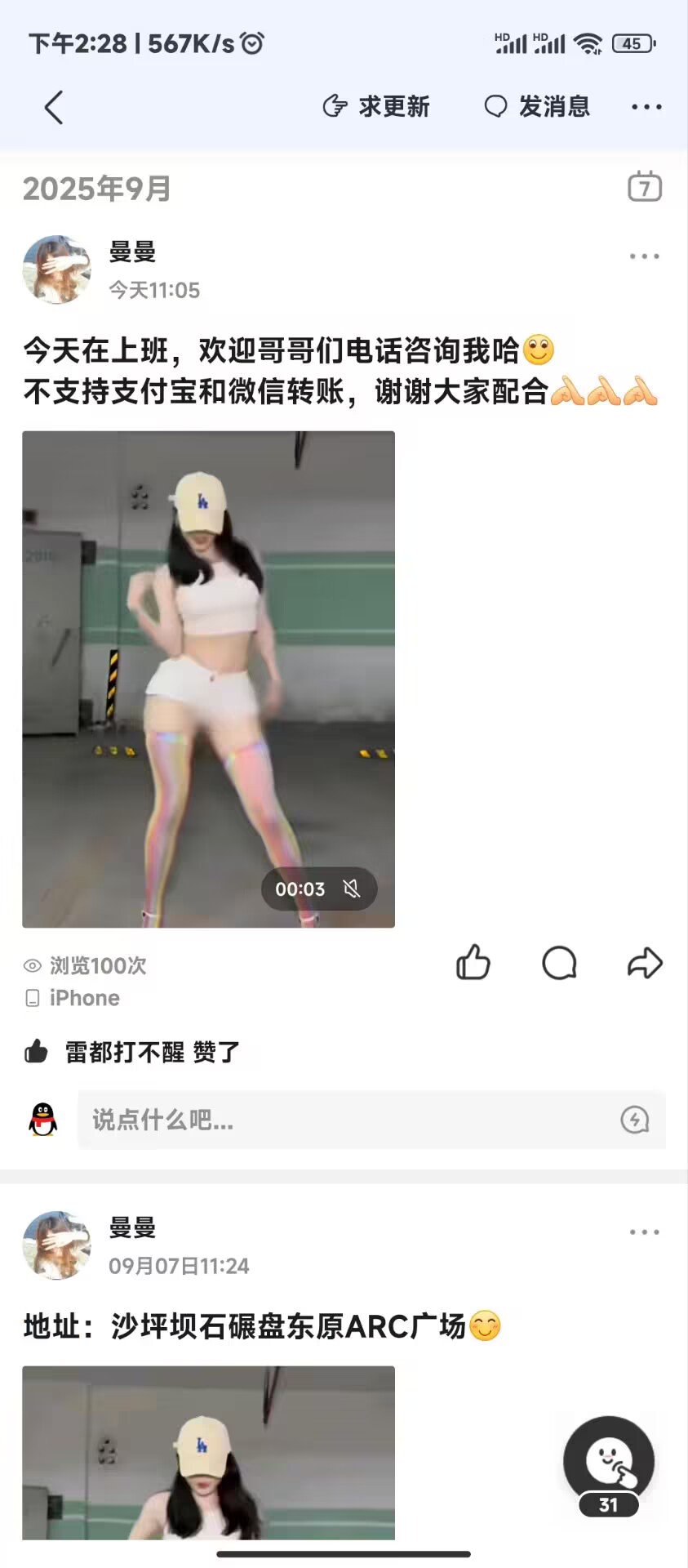This screenshot has height=1568, width=688.
Task: Open the top bar overflow menu
Action: click(x=646, y=107)
